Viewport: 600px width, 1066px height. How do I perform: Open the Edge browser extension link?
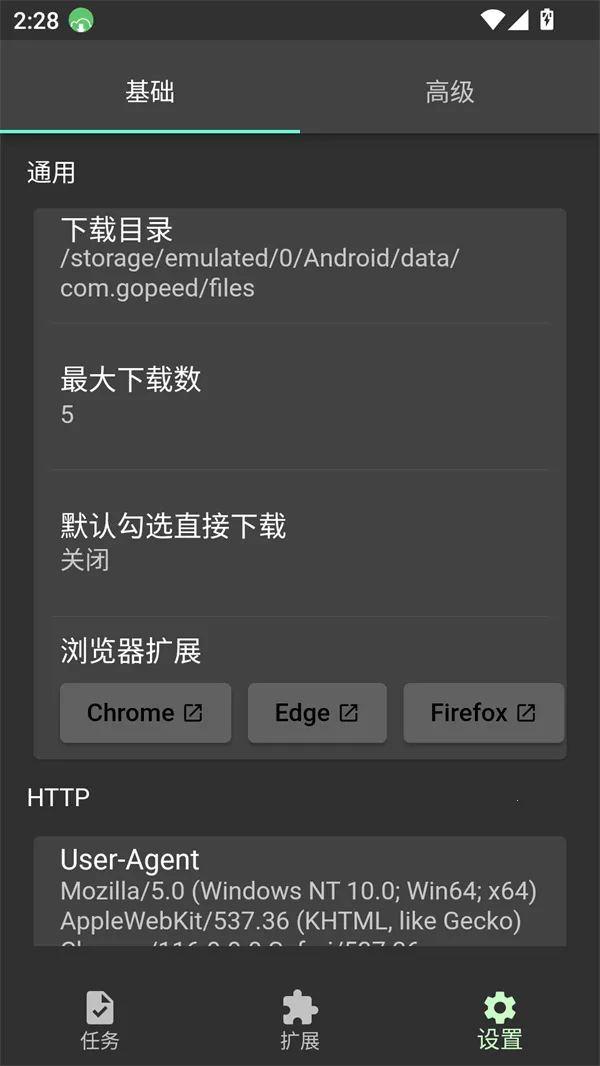point(317,713)
